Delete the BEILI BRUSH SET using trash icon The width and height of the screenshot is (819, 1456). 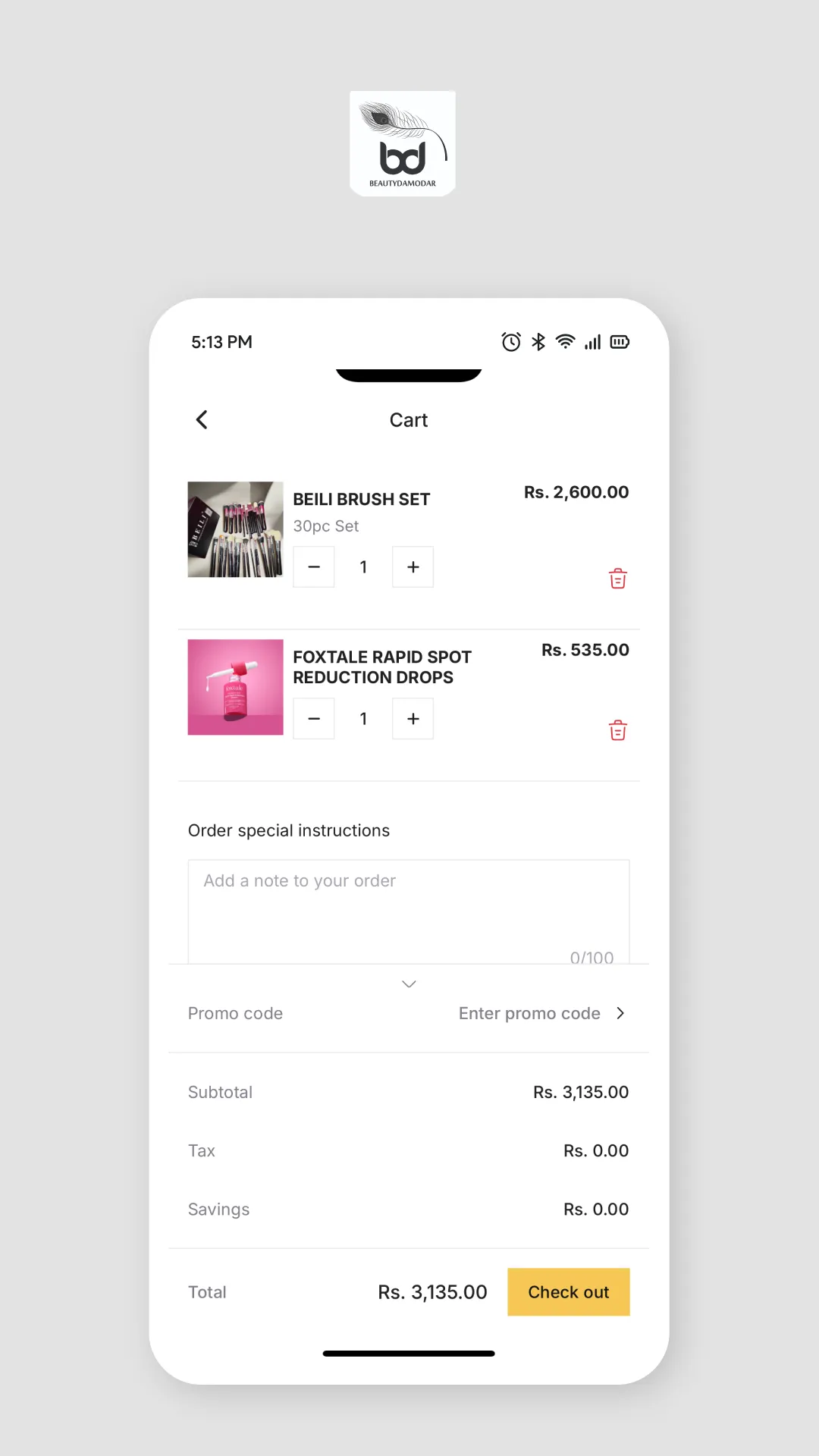point(618,578)
